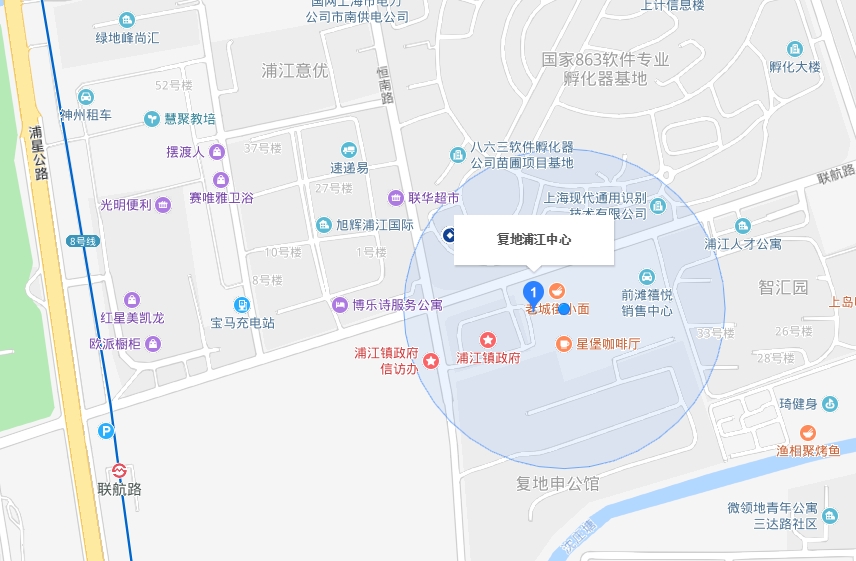This screenshot has width=856, height=561.
Task: Select the 宝马充电站 charging point
Action: 242,305
